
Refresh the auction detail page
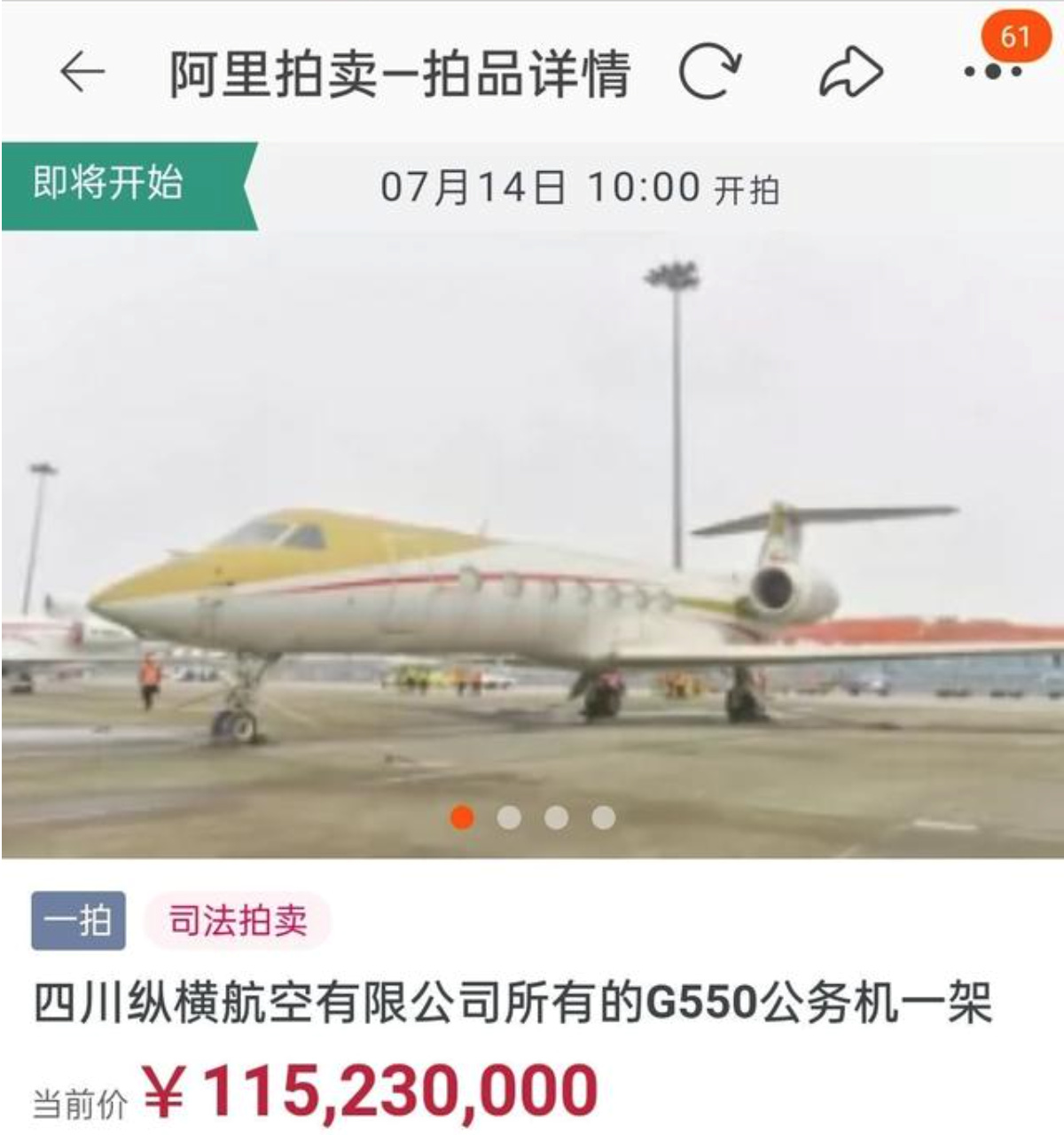709,72
